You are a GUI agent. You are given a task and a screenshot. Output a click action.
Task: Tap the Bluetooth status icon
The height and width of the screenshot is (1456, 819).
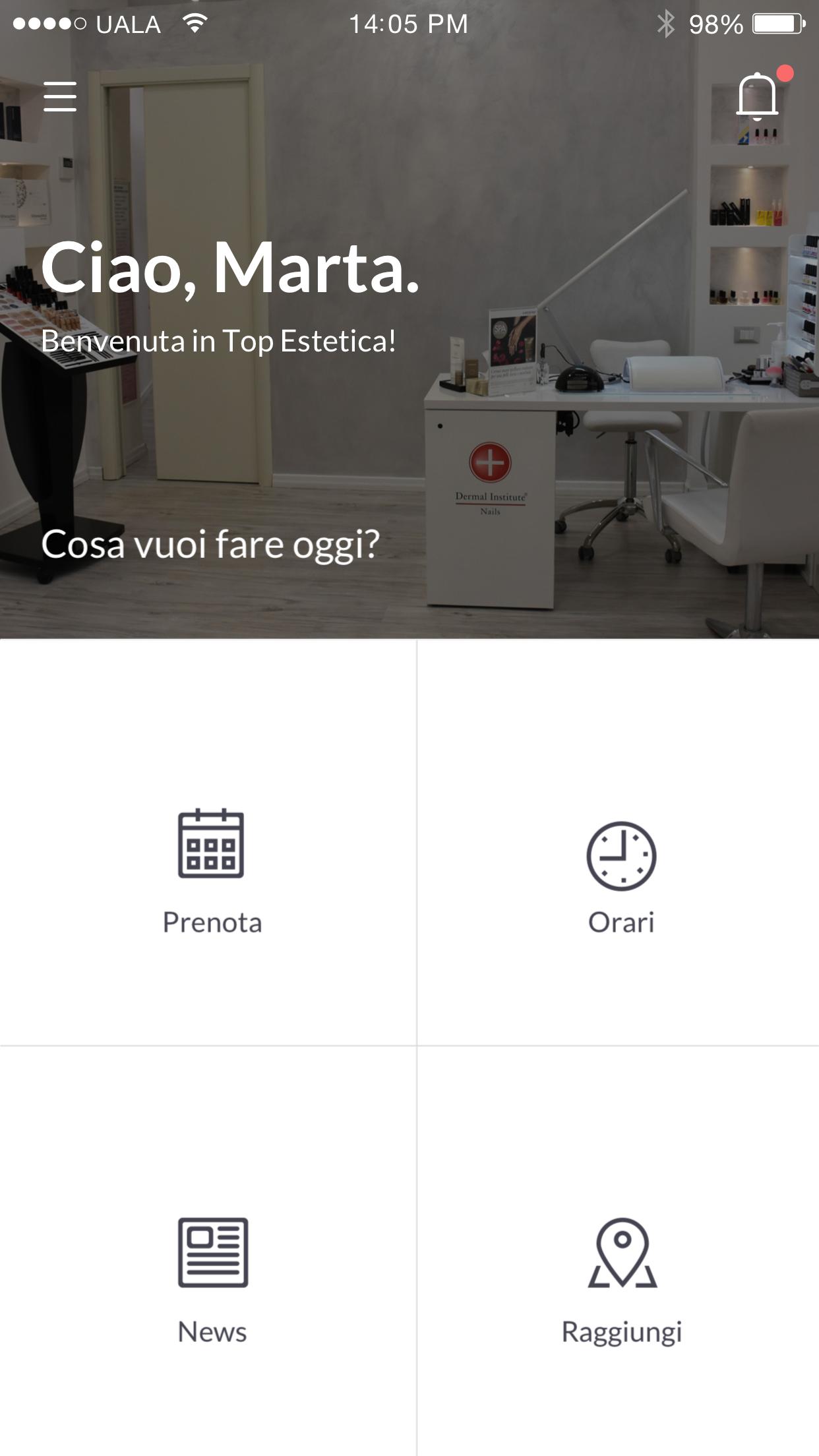point(665,22)
